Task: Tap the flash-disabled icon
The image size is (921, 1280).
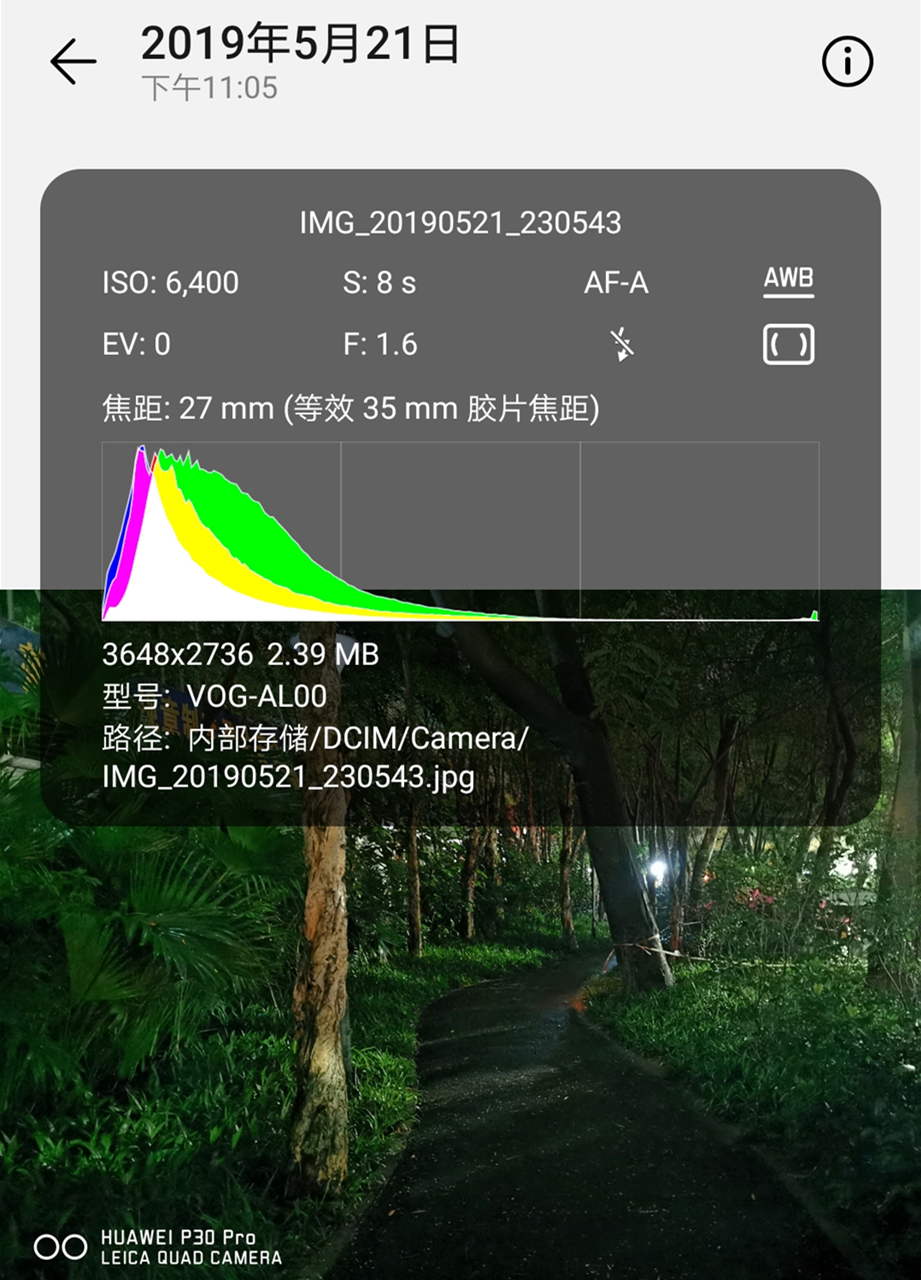Action: [x=622, y=343]
